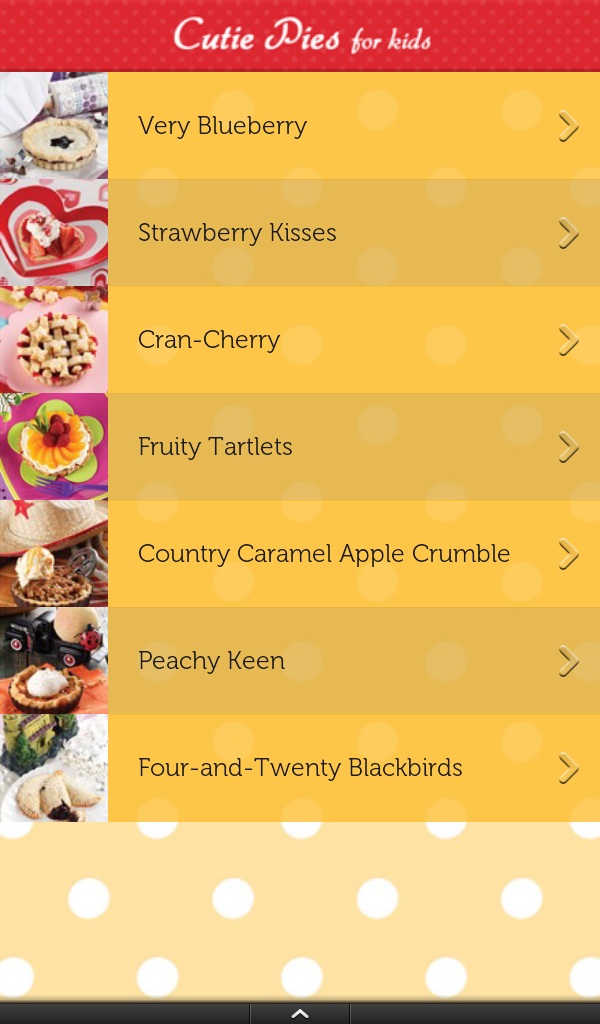Choose Country Caramel Apple Crumble
The width and height of the screenshot is (600, 1024).
(300, 554)
